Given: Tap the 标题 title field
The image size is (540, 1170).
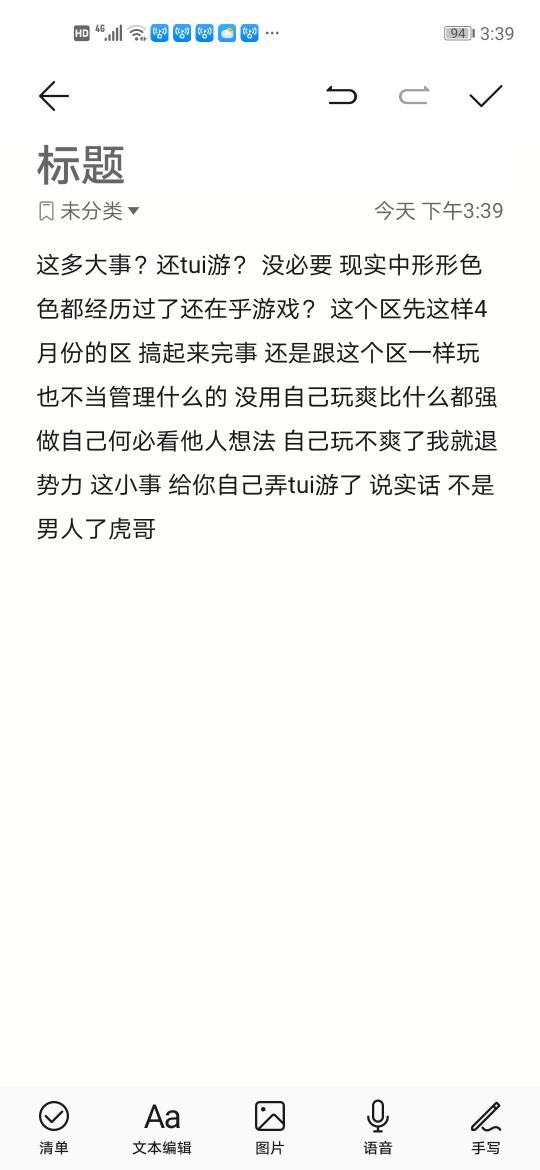Looking at the screenshot, I should pyautogui.click(x=81, y=165).
